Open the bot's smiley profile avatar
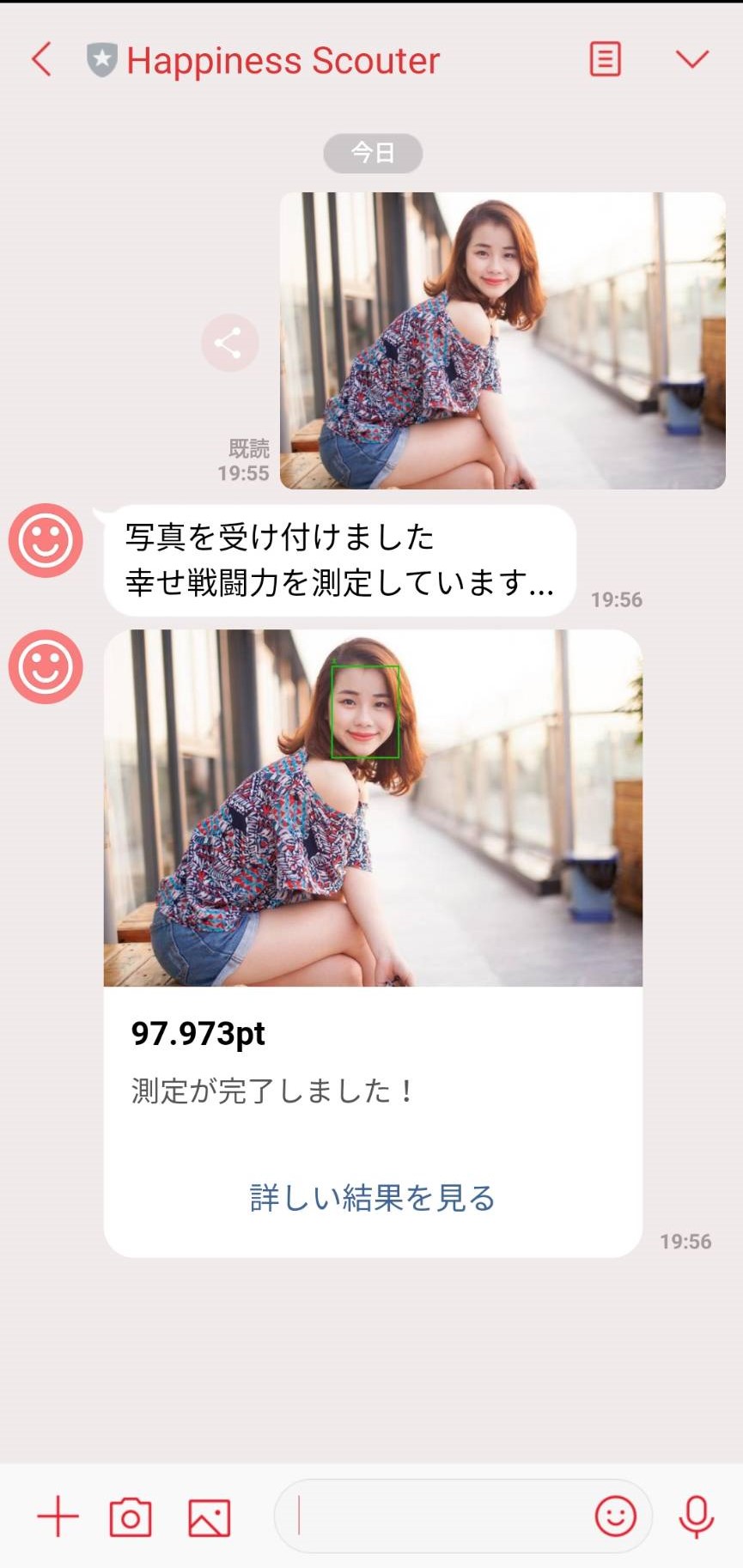Viewport: 743px width, 1568px height. click(x=46, y=540)
